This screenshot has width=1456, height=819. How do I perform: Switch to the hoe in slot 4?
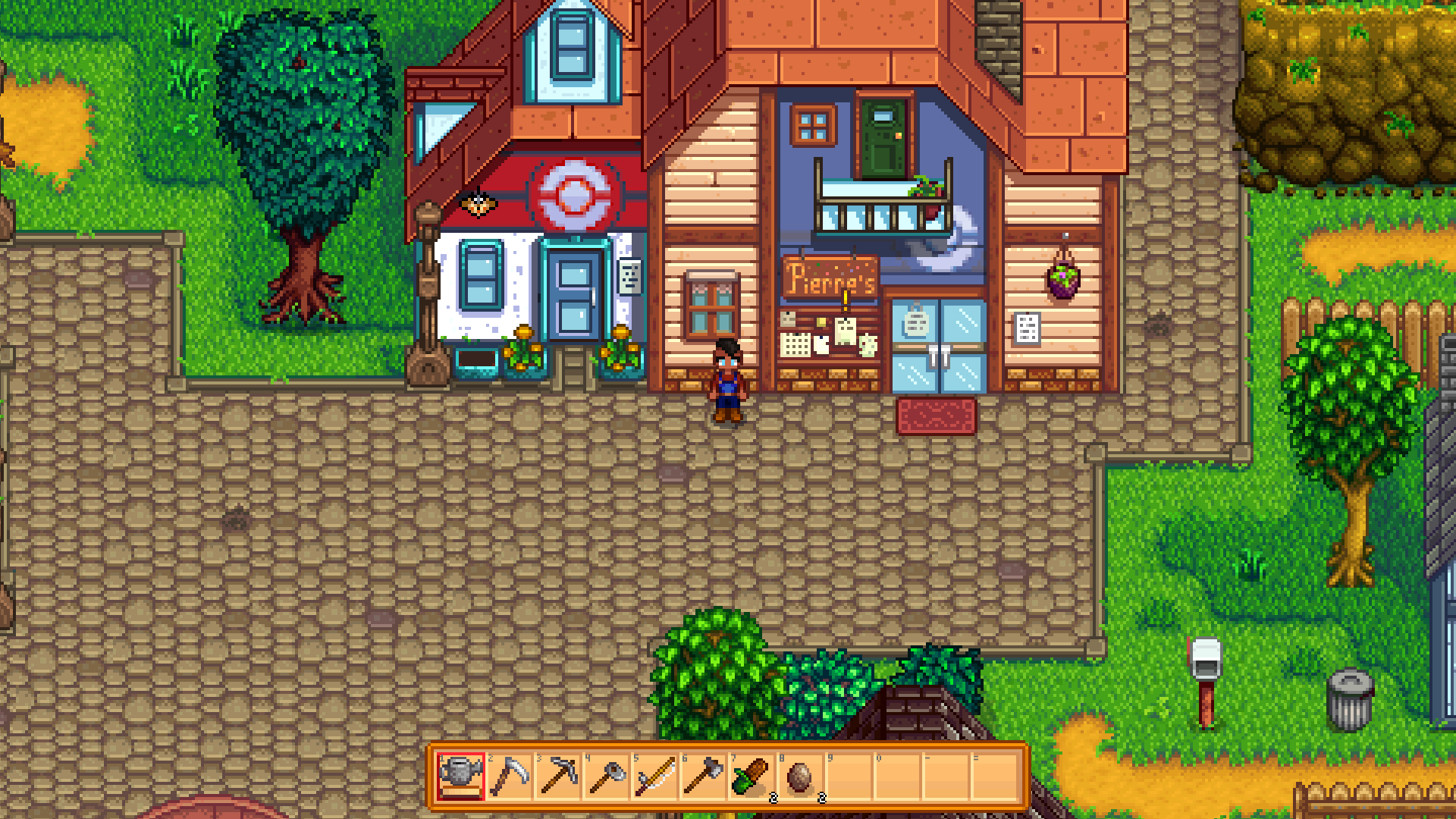point(607,776)
